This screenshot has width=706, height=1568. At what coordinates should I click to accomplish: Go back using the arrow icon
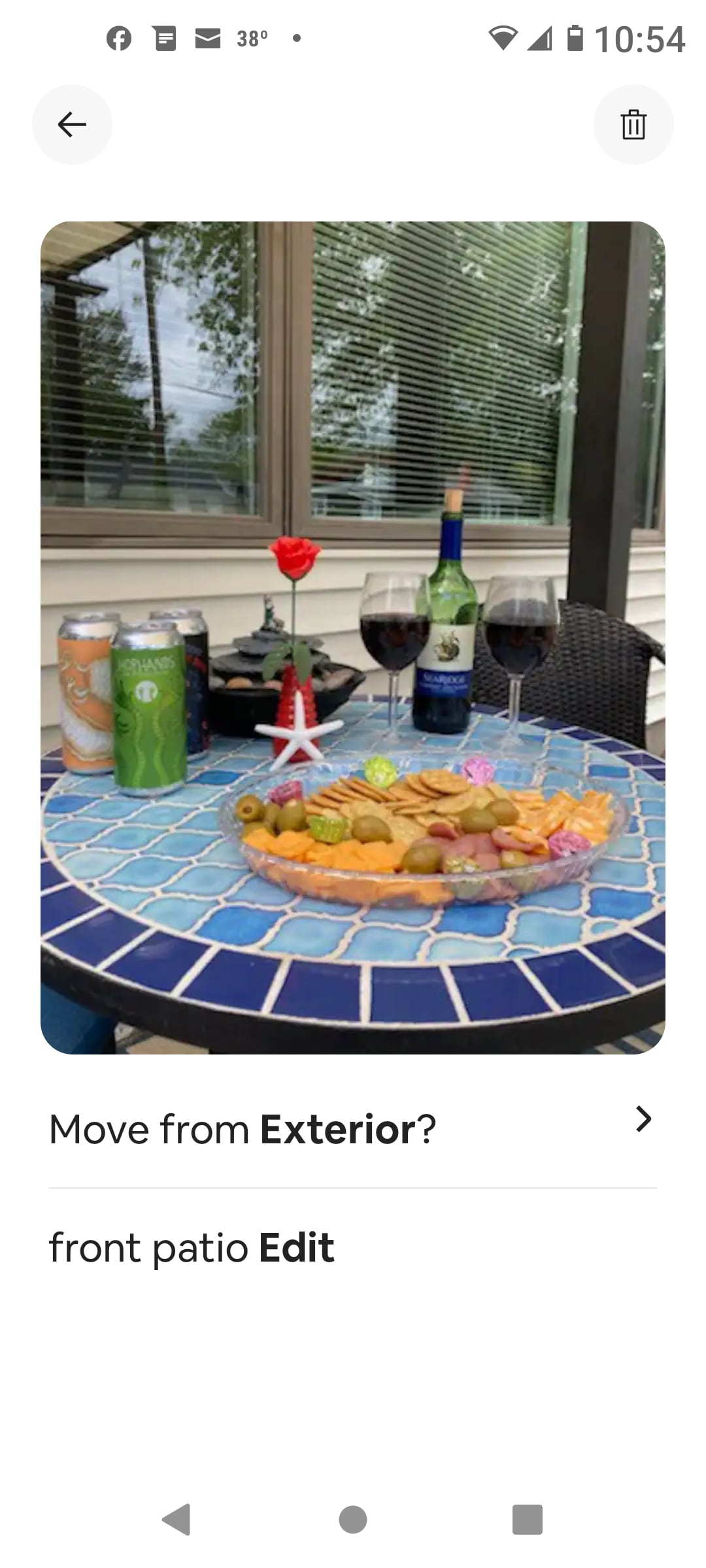(x=72, y=124)
